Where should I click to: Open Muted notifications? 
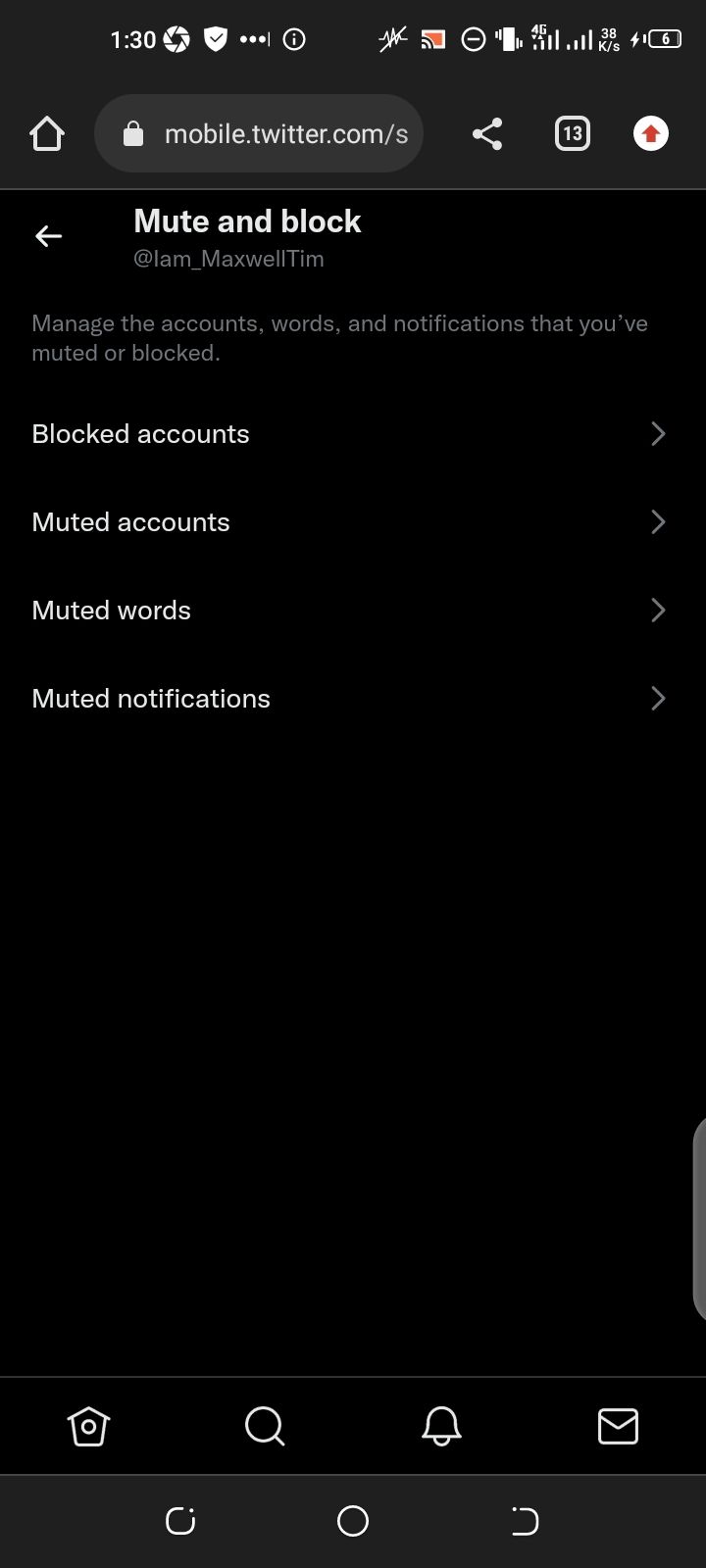pos(348,699)
